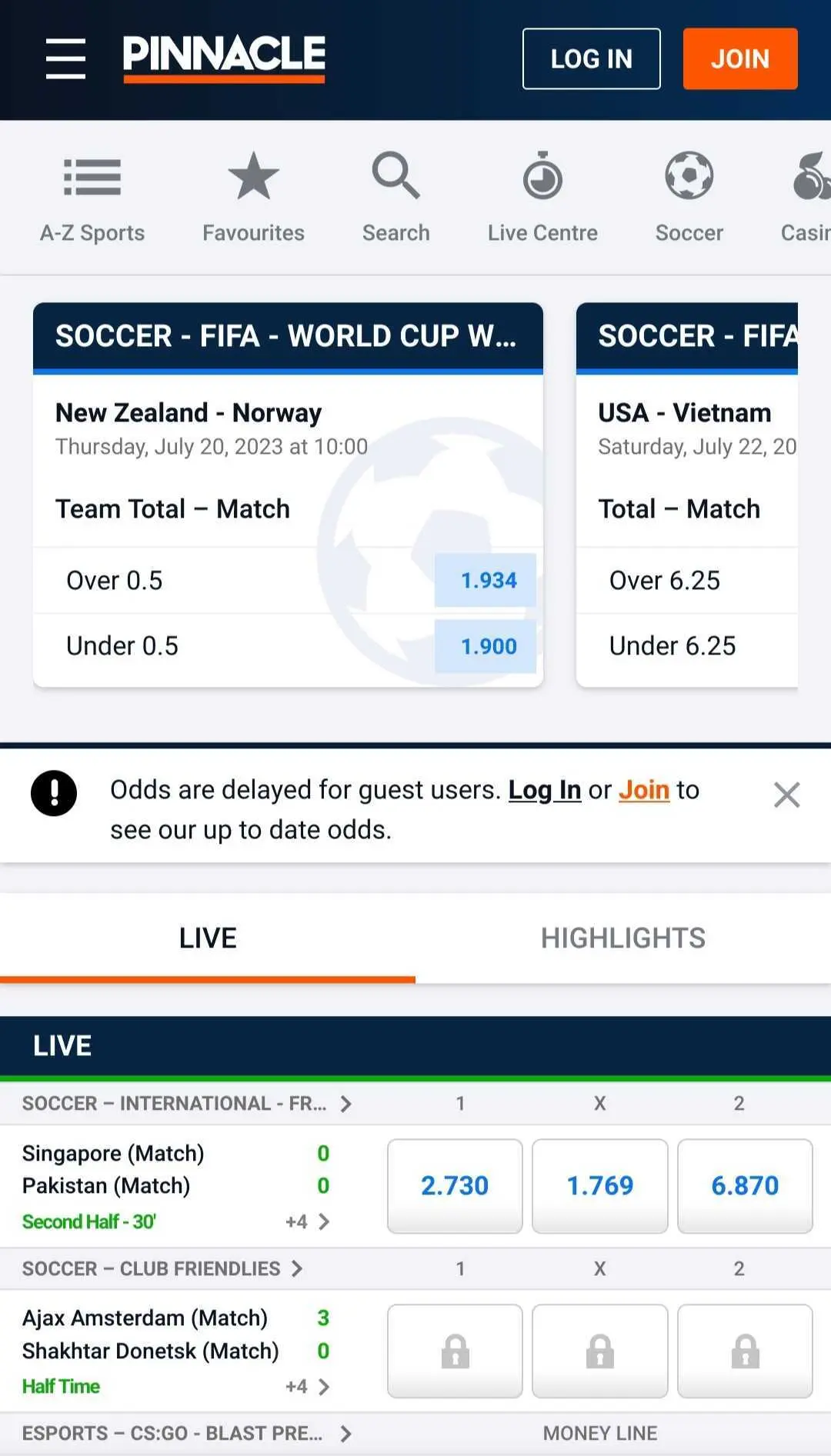
Task: Open the hamburger menu
Action: (x=65, y=58)
